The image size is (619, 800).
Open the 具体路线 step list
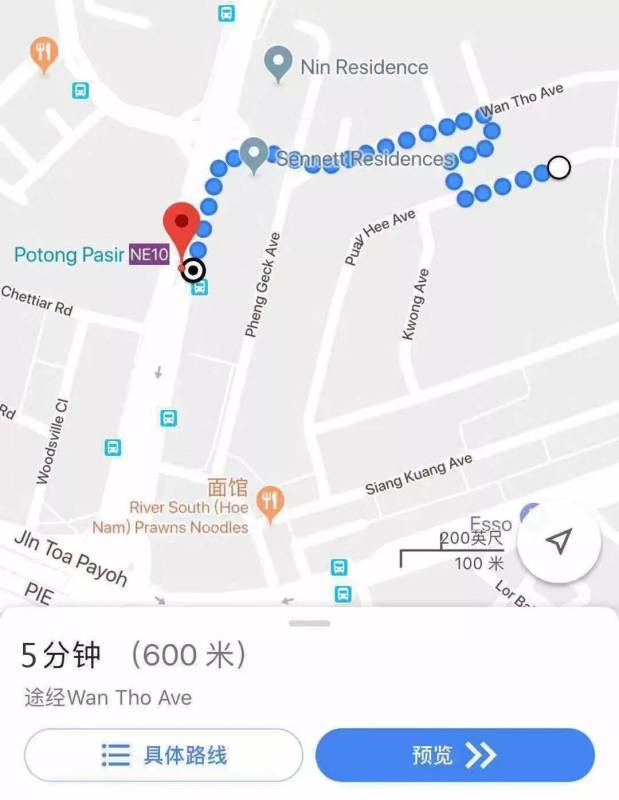pyautogui.click(x=163, y=755)
